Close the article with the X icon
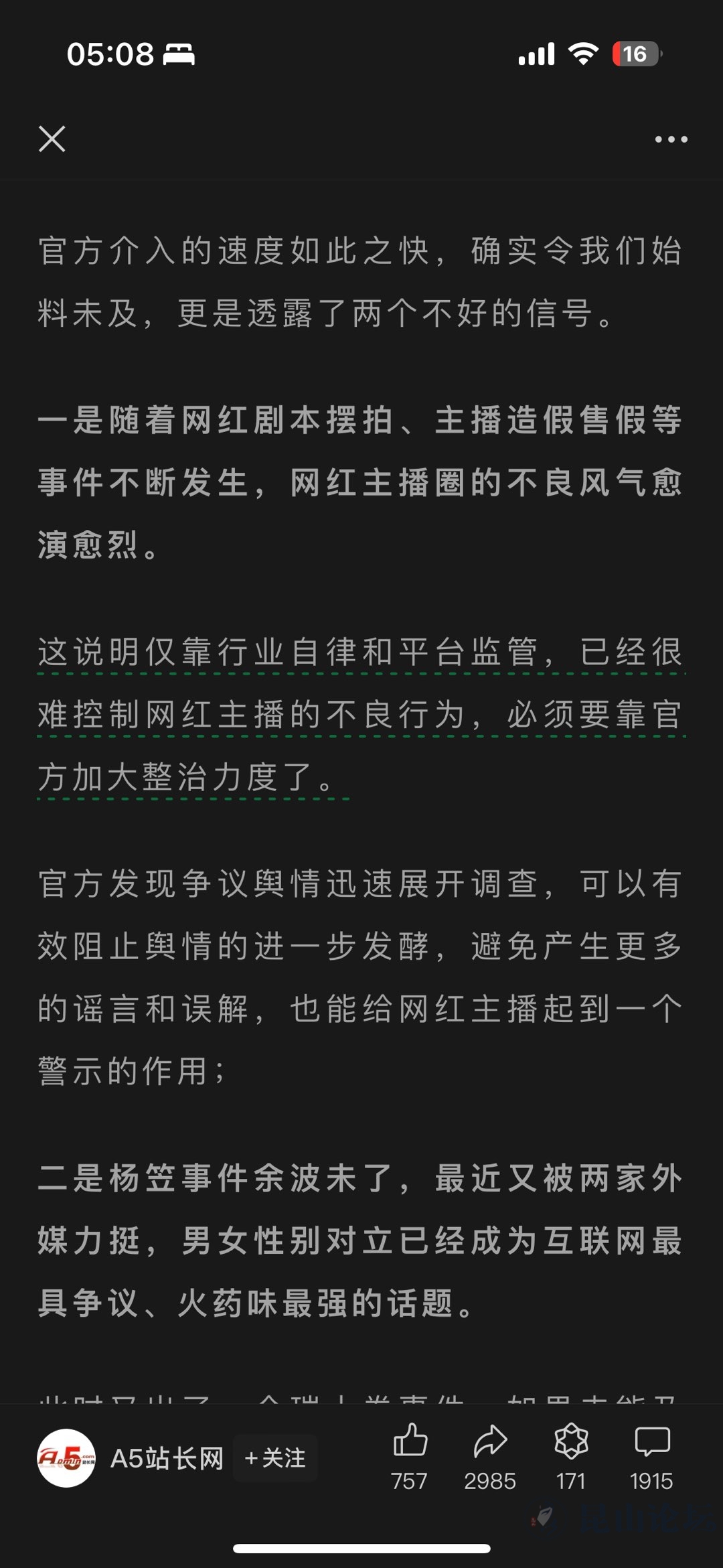This screenshot has width=723, height=1568. (52, 139)
